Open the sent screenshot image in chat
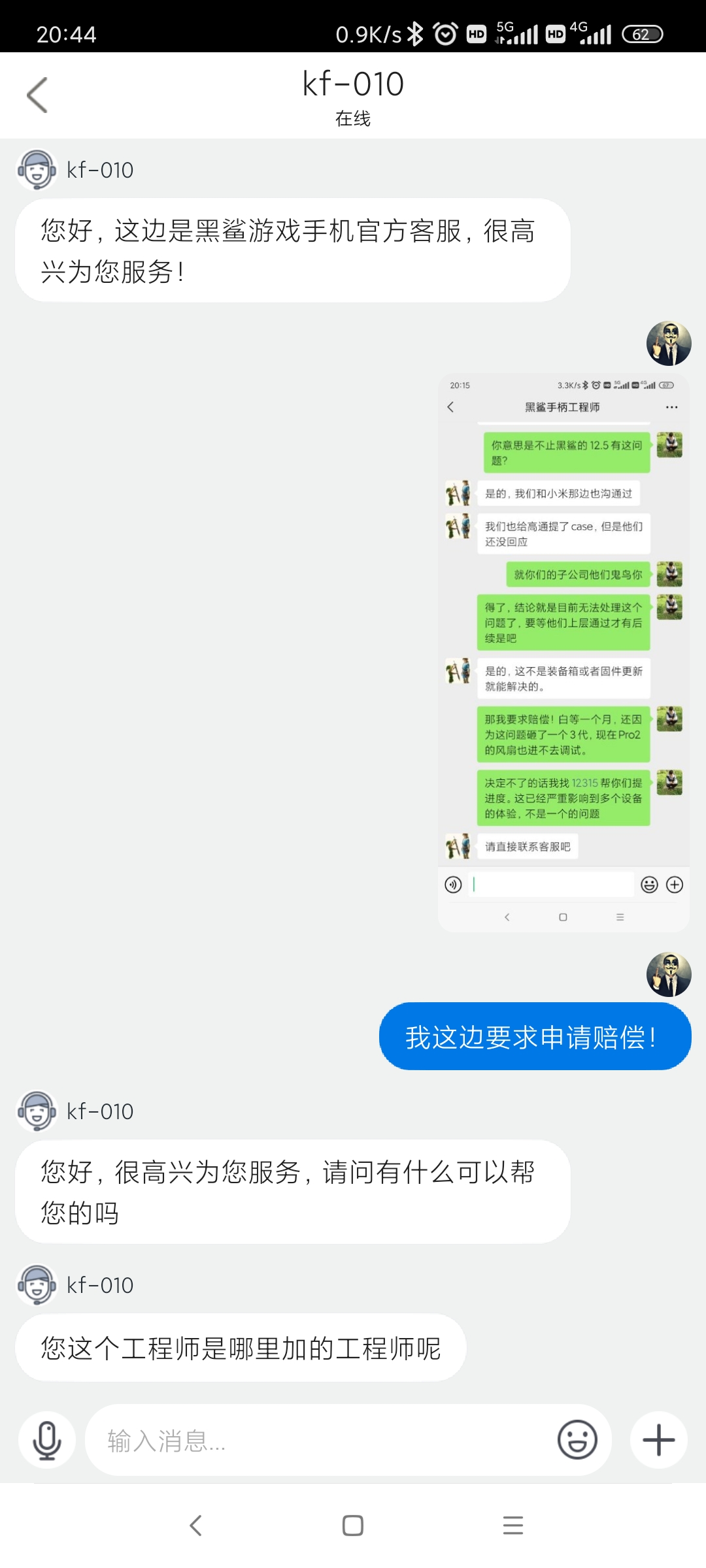The width and height of the screenshot is (706, 1568). (563, 652)
